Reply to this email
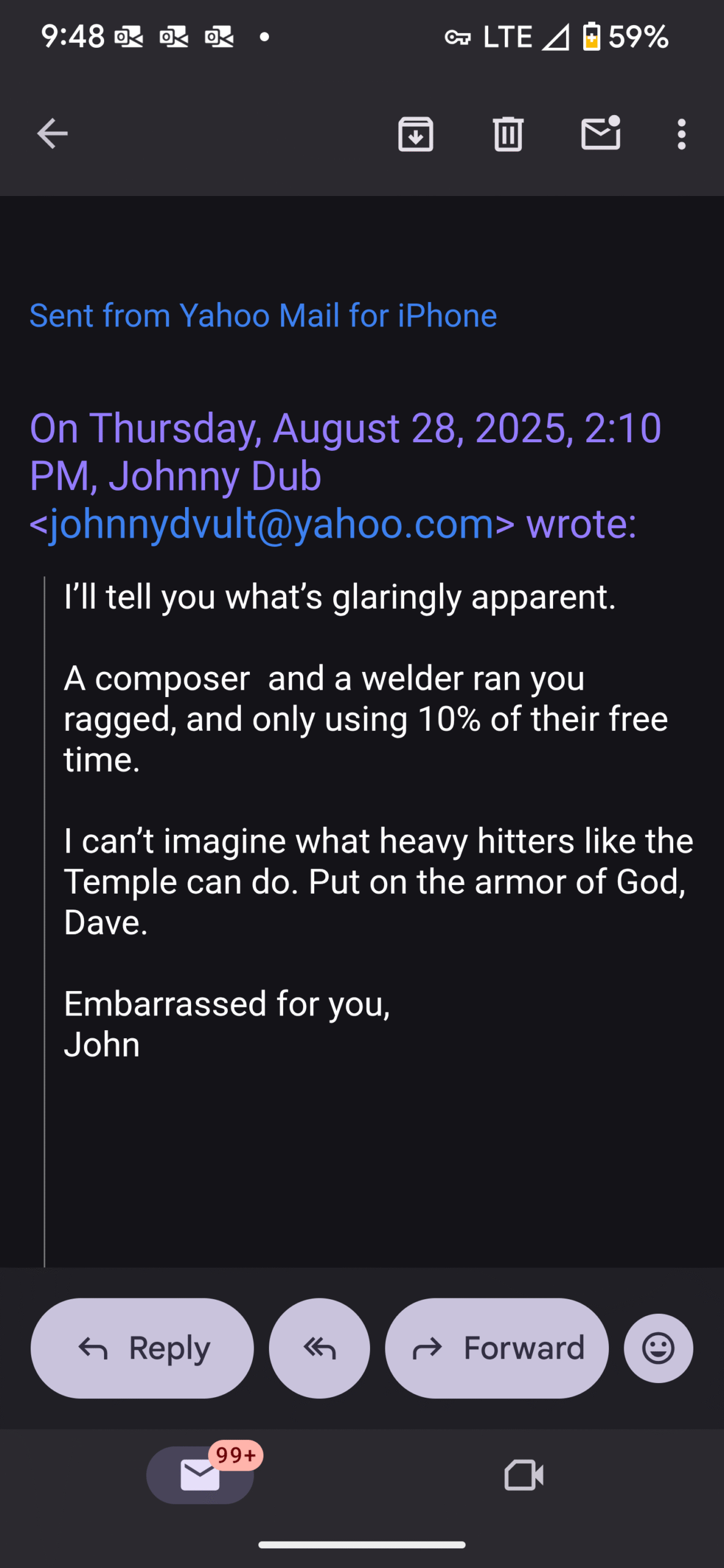The image size is (724, 1568). (x=142, y=1348)
